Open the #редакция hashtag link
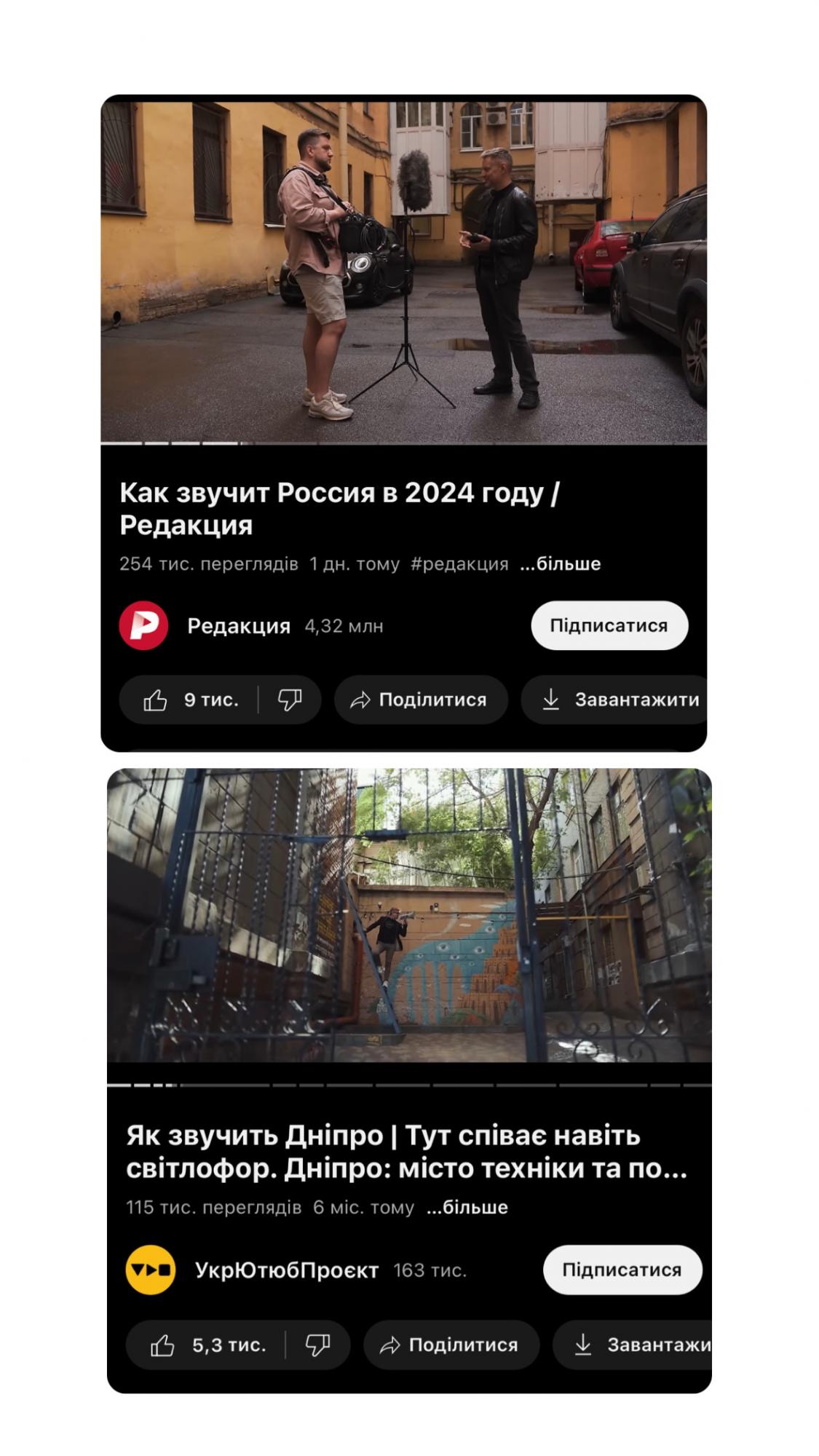This screenshot has height=1456, width=819. (459, 562)
